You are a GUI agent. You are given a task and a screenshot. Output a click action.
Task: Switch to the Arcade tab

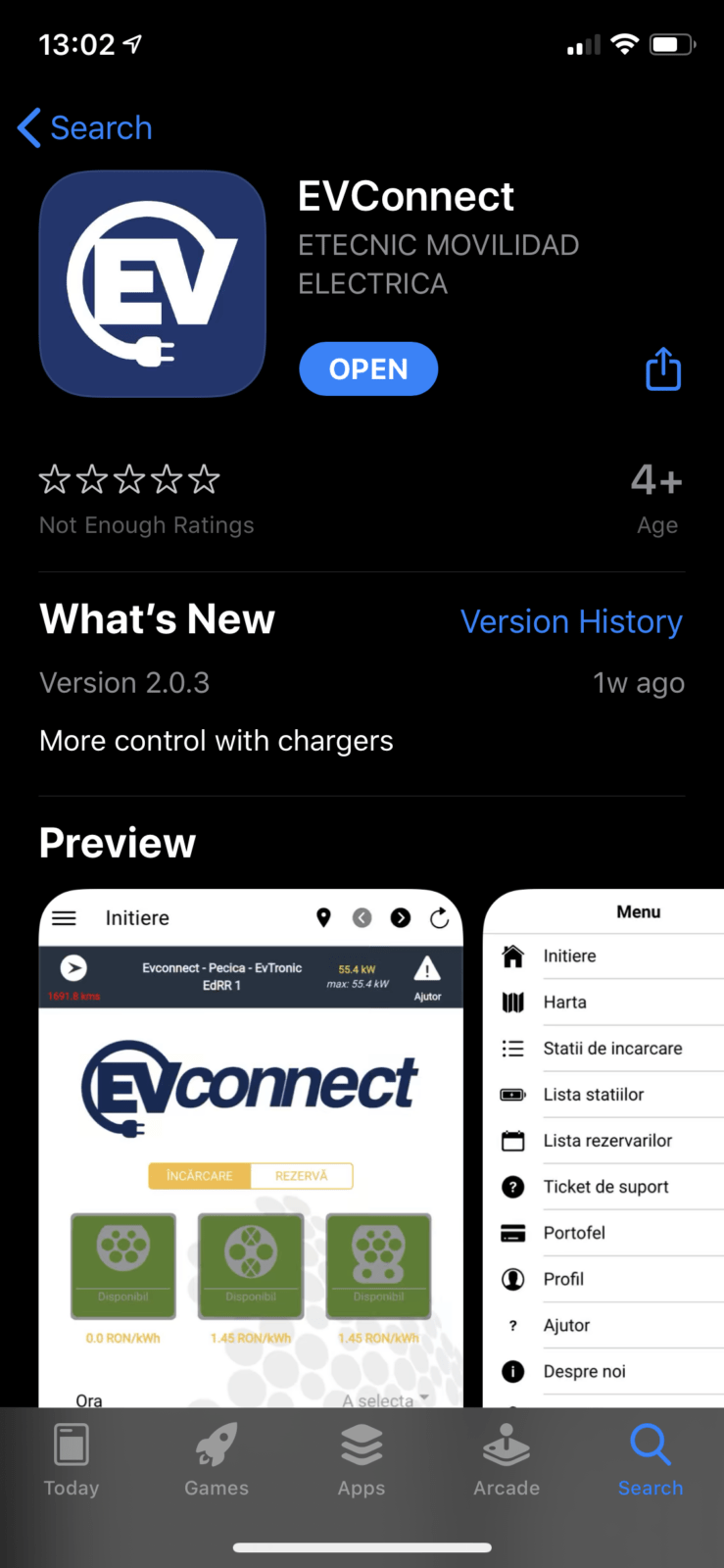pyautogui.click(x=507, y=1459)
